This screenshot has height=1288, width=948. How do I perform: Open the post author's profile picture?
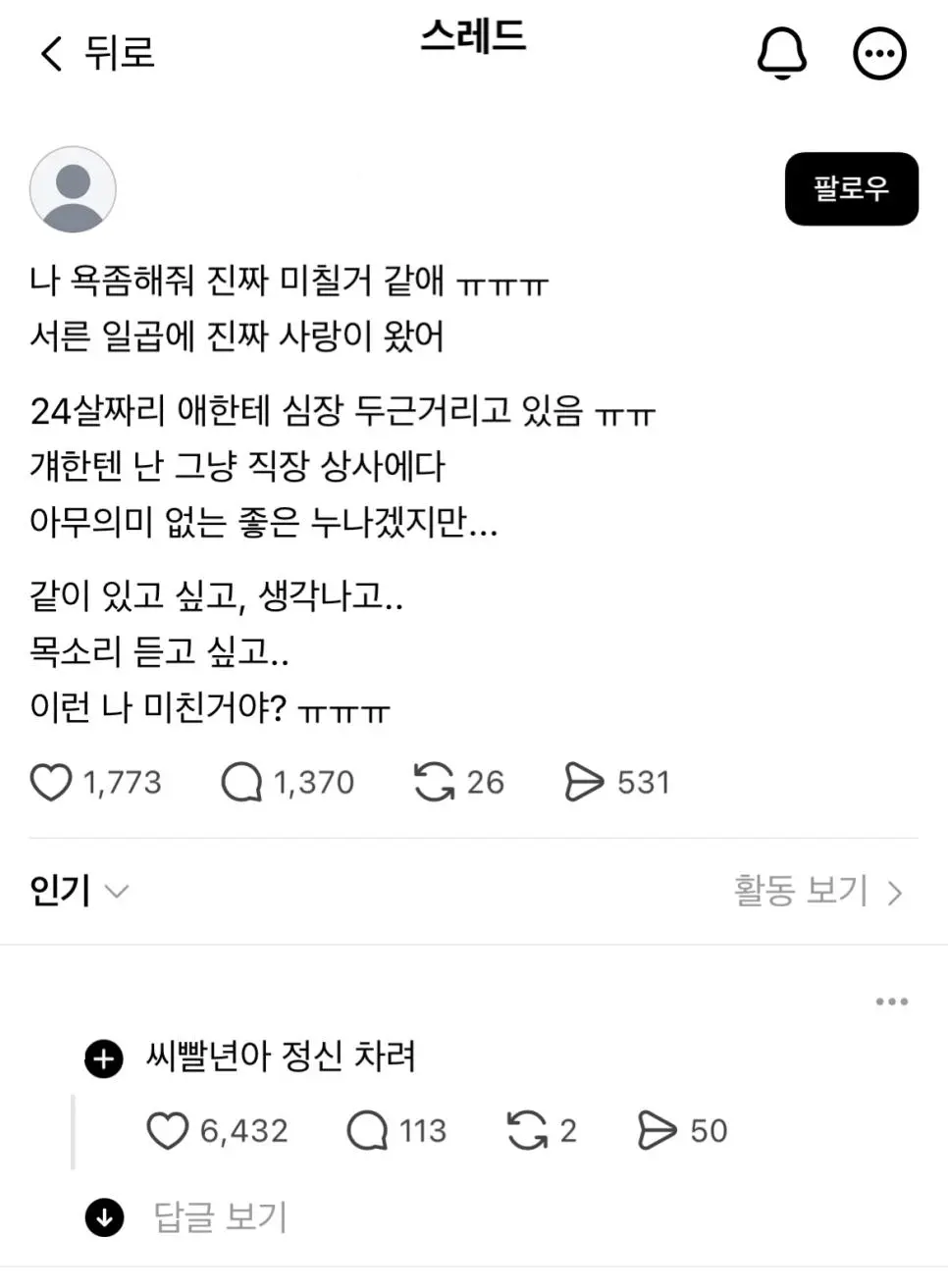click(x=73, y=189)
